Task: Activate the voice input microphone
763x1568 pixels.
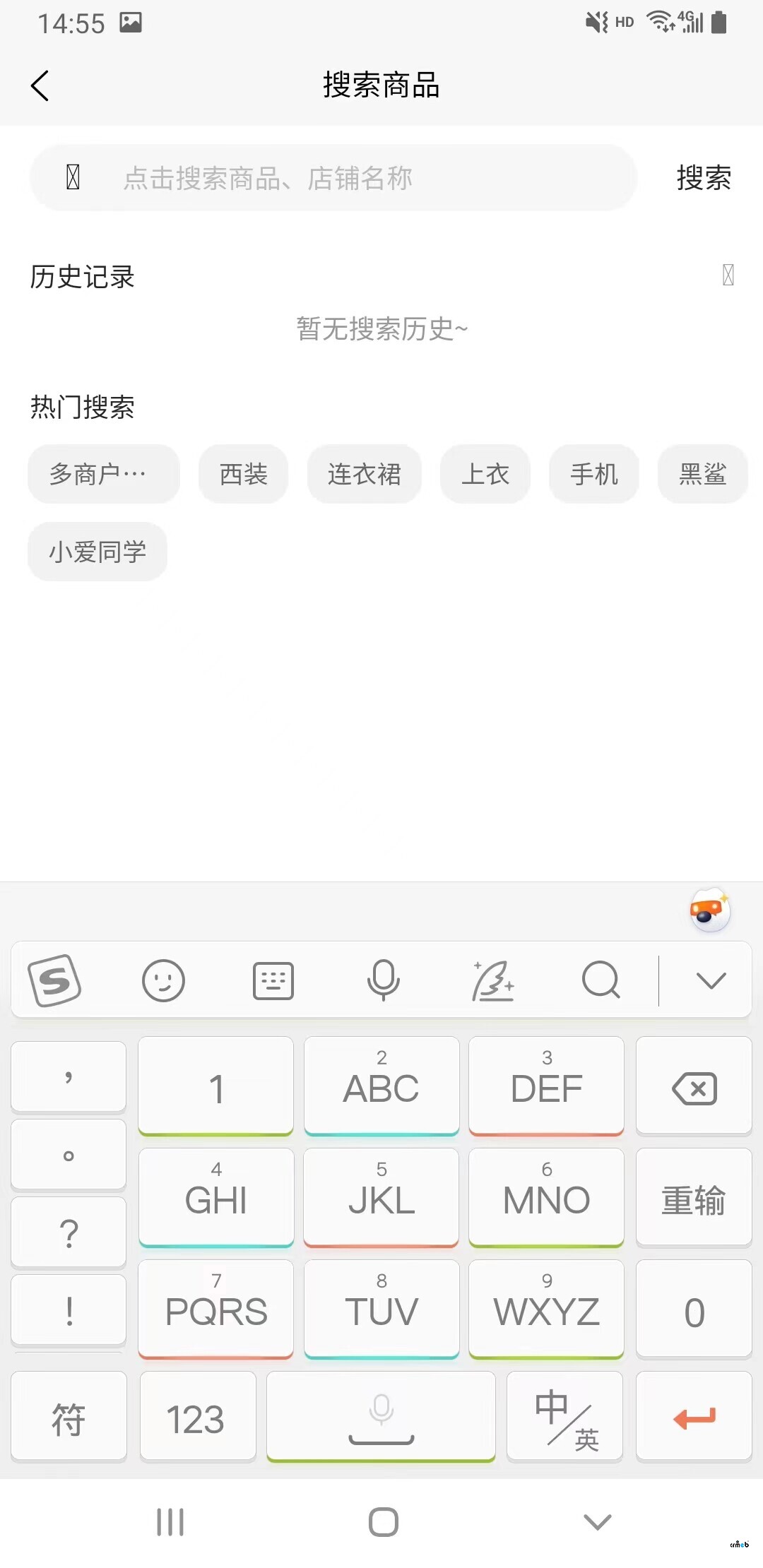Action: coord(381,980)
